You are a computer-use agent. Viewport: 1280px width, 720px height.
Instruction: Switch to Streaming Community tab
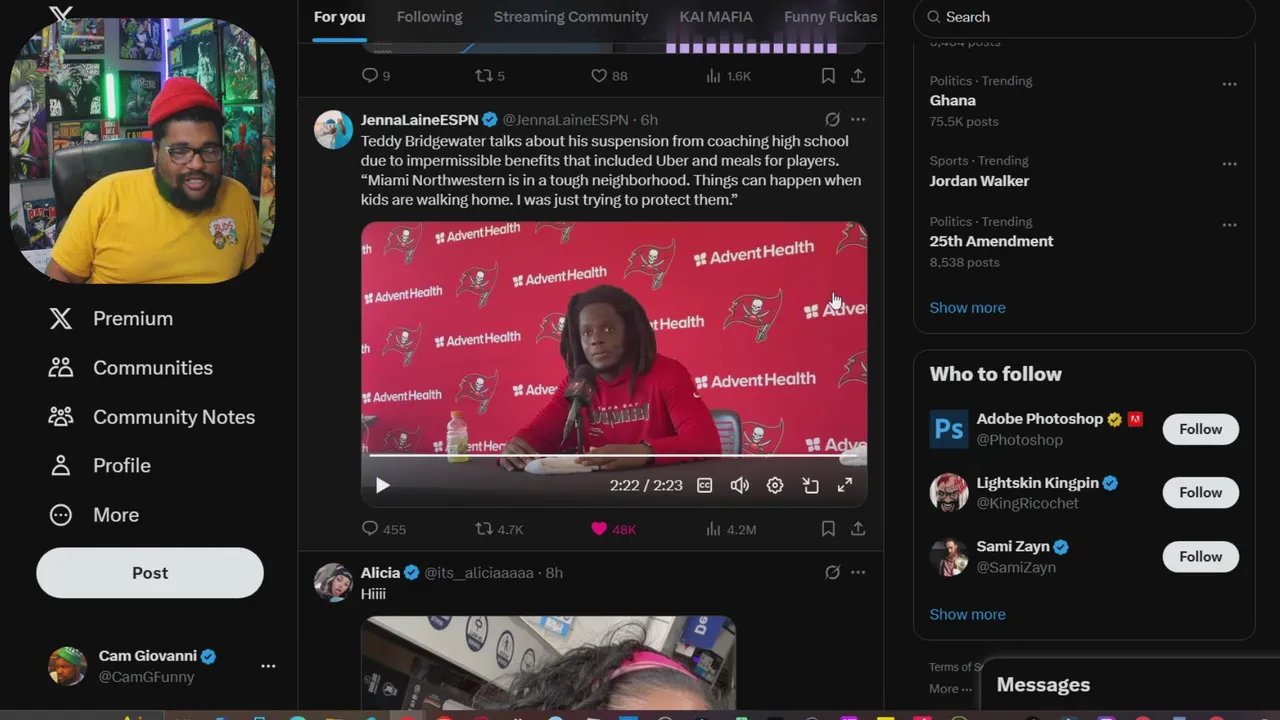pyautogui.click(x=570, y=17)
